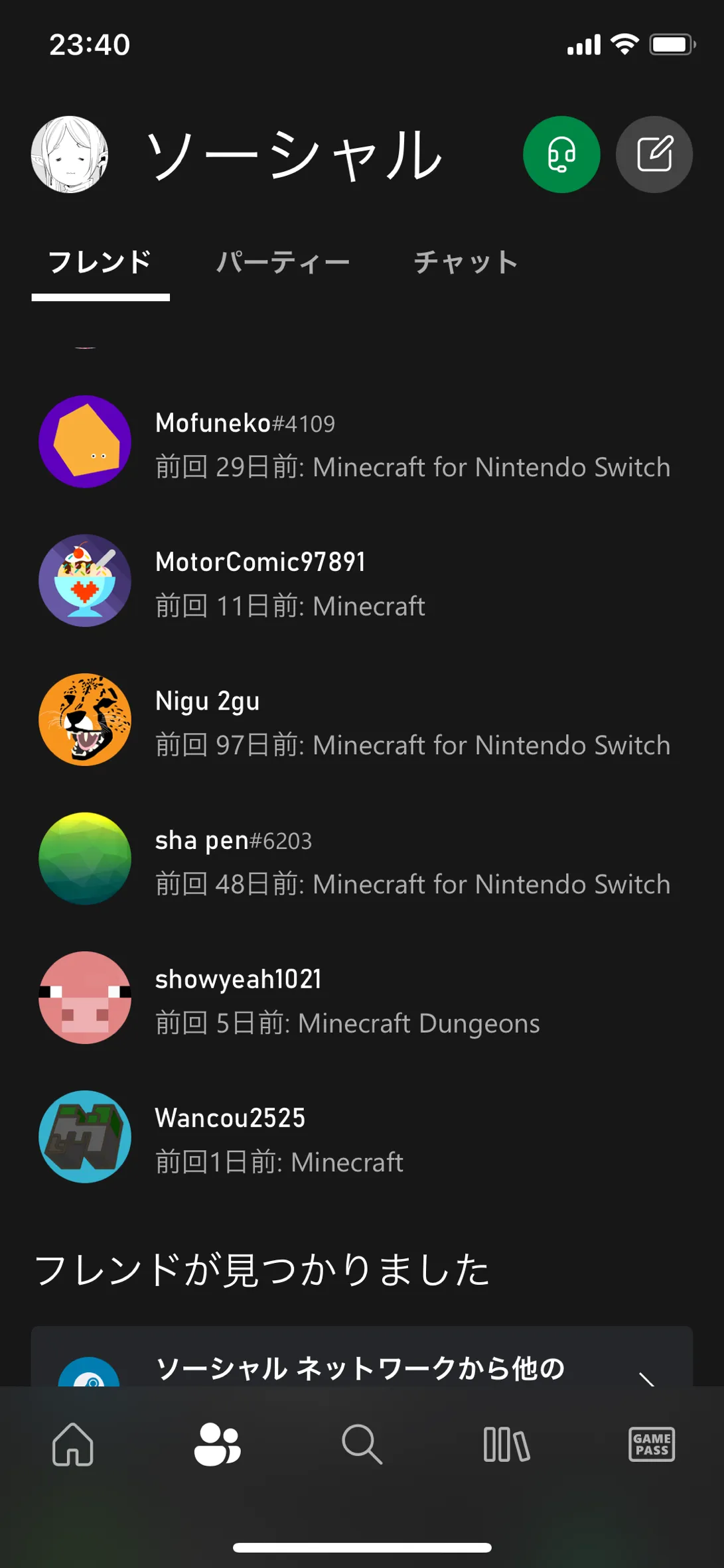Viewport: 724px width, 1568px height.
Task: Tap the Social tab in bottom navigation
Action: pos(217,1445)
